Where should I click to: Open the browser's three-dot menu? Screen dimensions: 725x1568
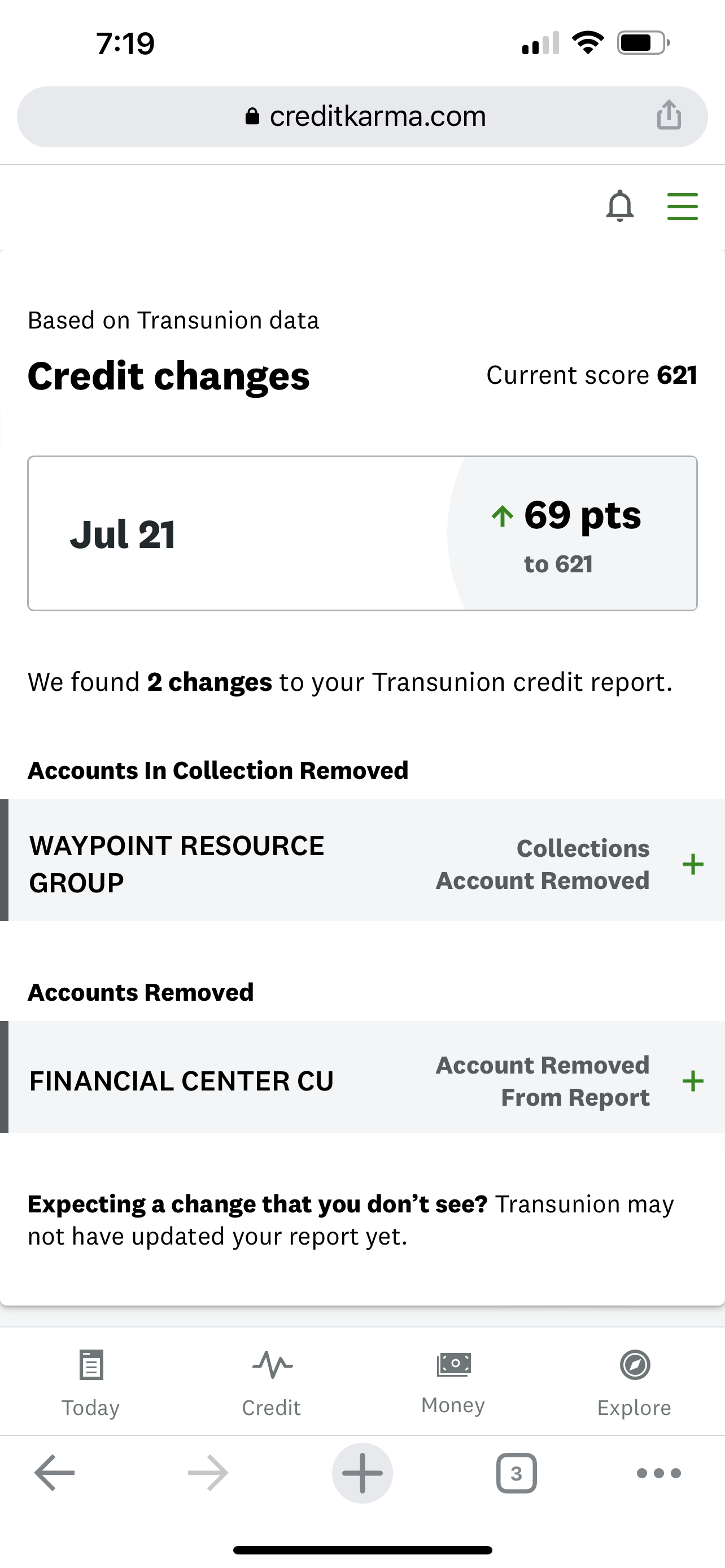pos(658,1473)
